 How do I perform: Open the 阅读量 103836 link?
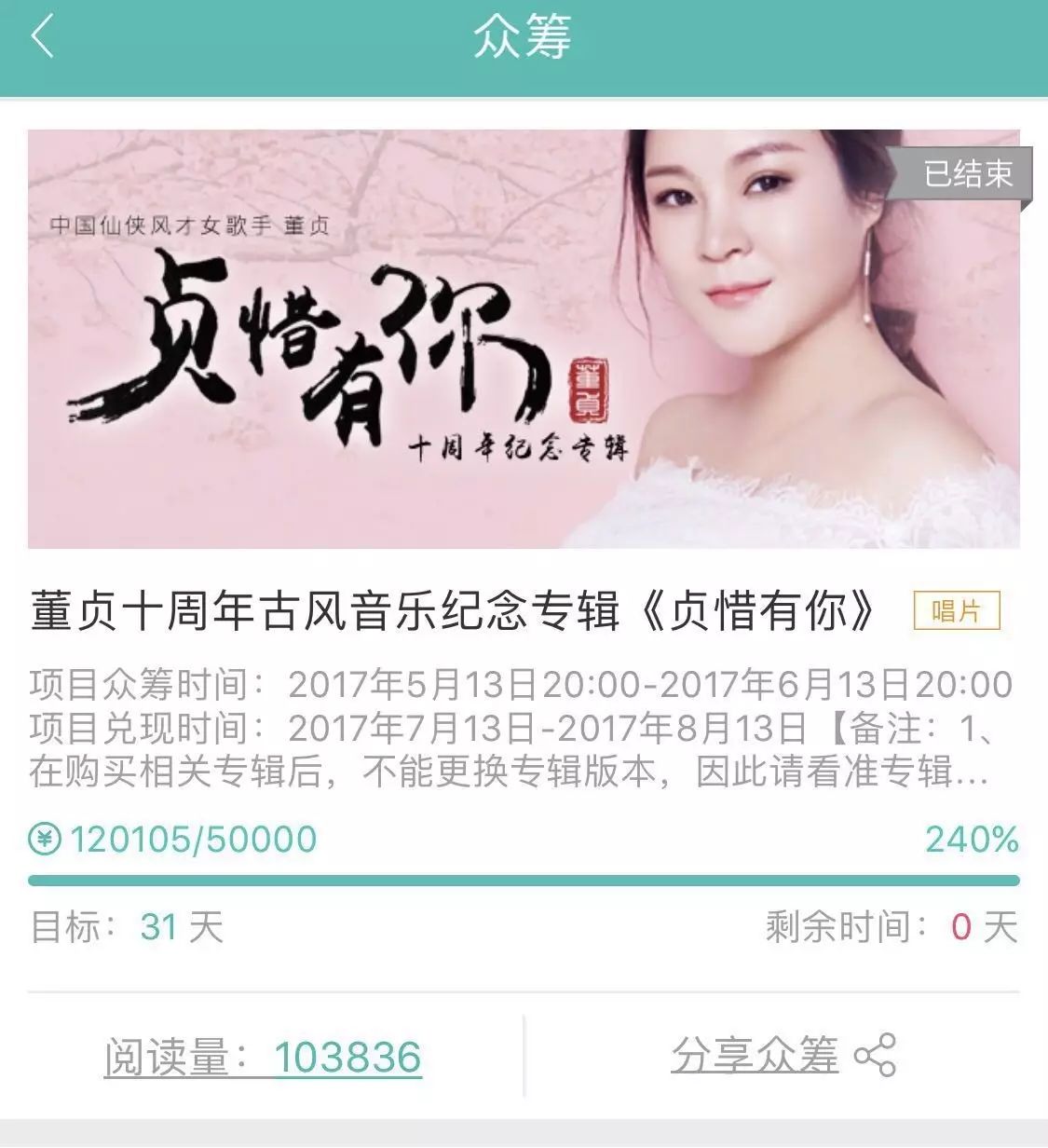tap(263, 1058)
